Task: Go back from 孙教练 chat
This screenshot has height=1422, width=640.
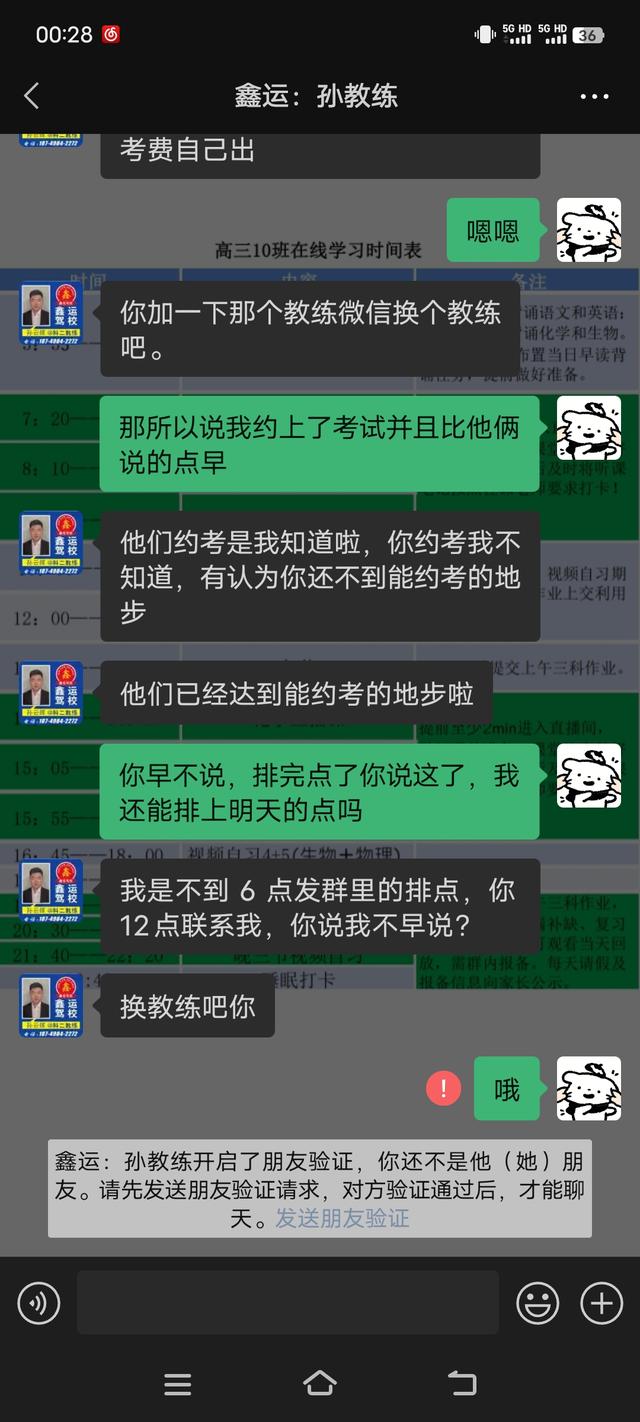Action: [x=32, y=96]
